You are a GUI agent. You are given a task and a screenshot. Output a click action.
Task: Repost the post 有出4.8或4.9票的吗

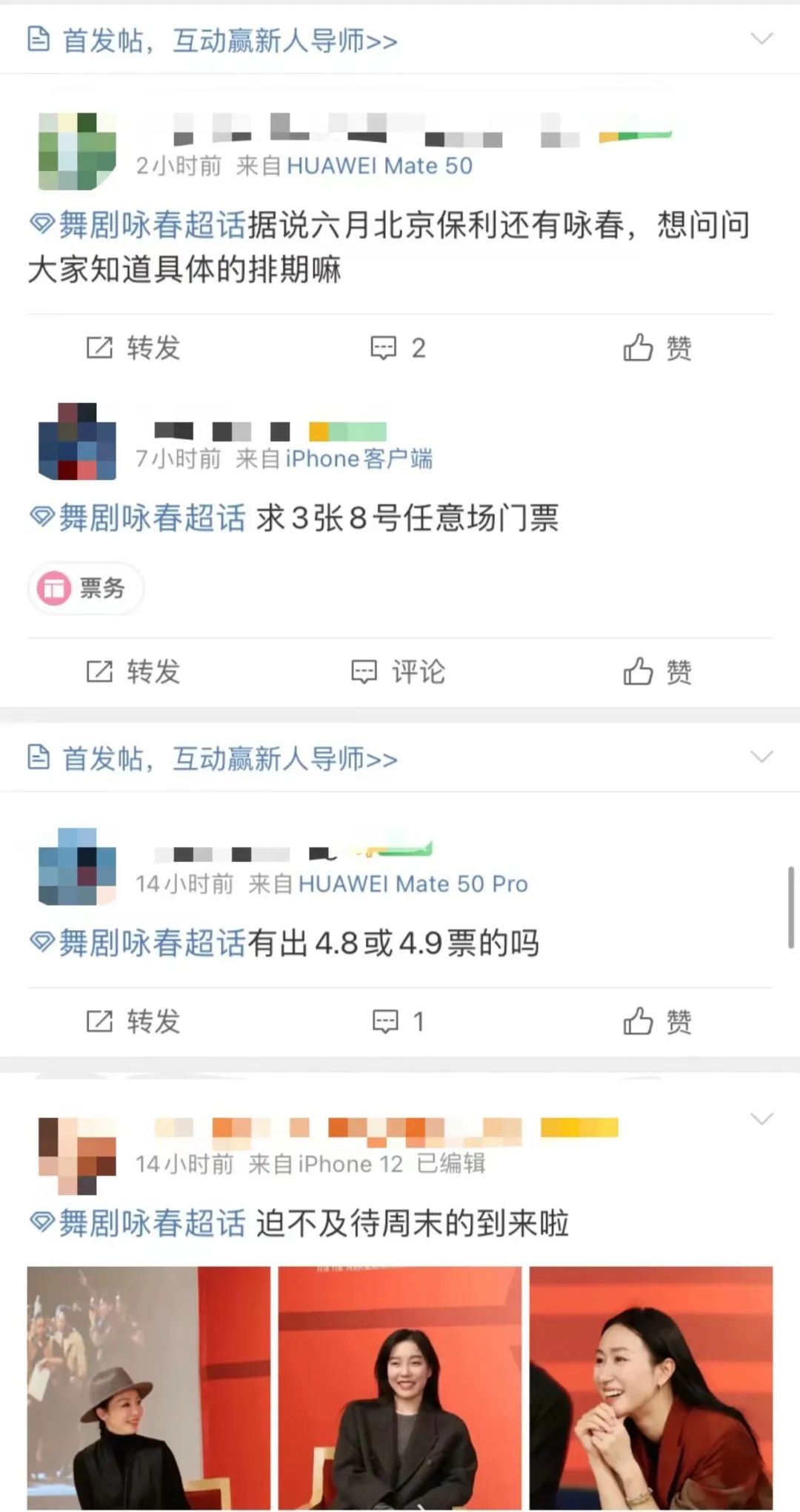[x=133, y=1021]
